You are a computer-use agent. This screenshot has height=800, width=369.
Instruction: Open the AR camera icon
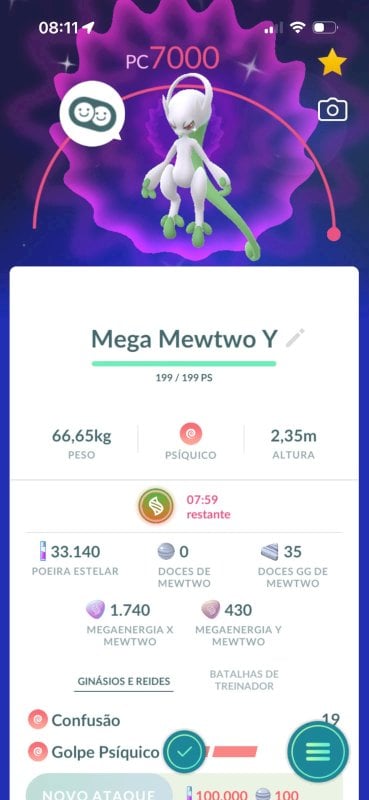point(333,110)
